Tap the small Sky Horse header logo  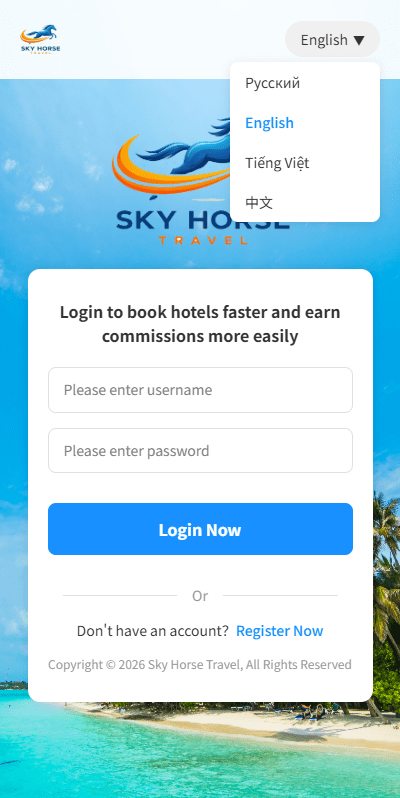tap(40, 39)
